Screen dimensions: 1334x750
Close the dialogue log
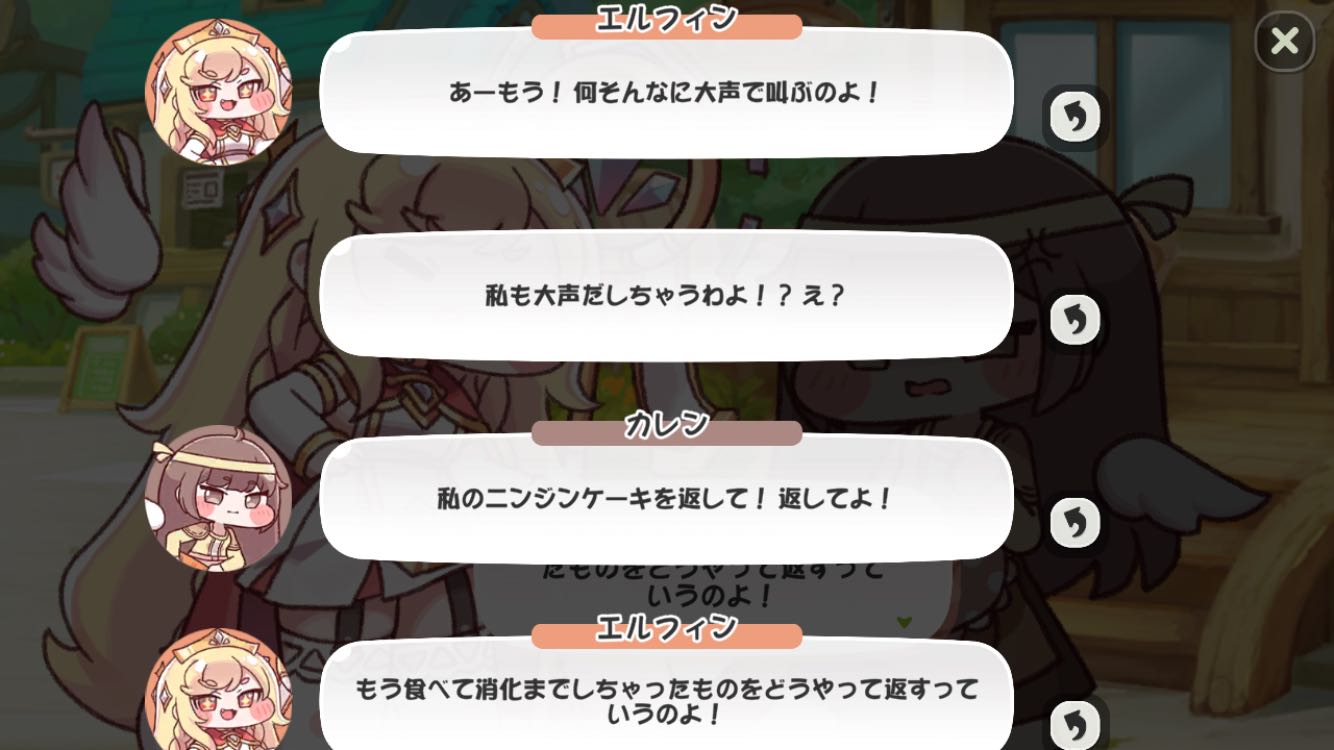click(1284, 41)
